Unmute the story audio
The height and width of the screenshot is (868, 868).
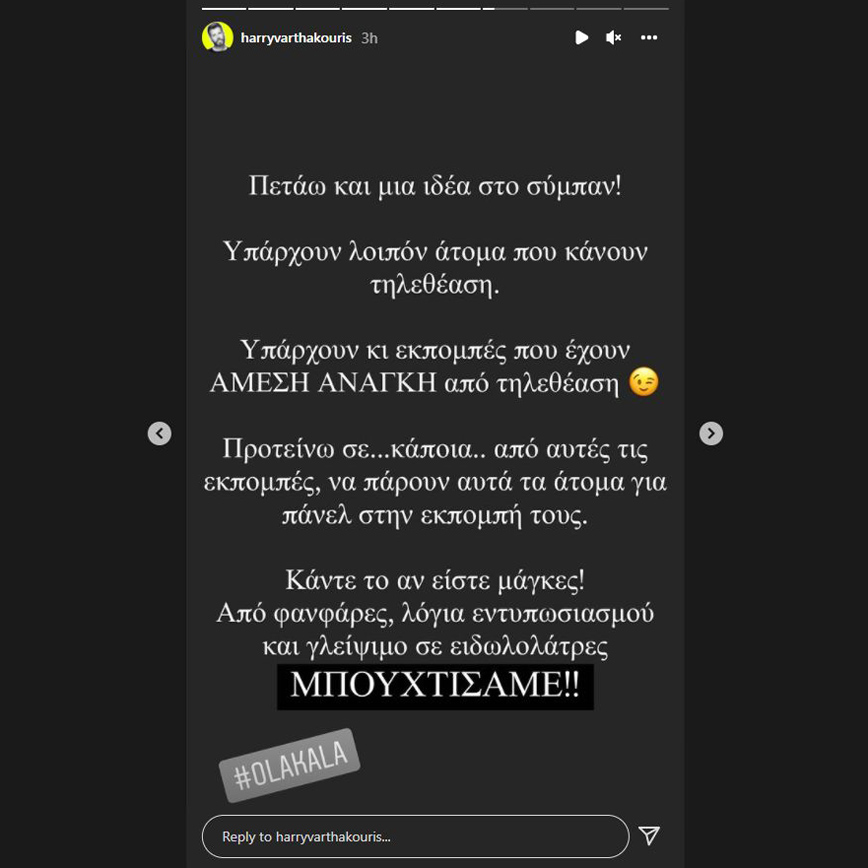(614, 38)
